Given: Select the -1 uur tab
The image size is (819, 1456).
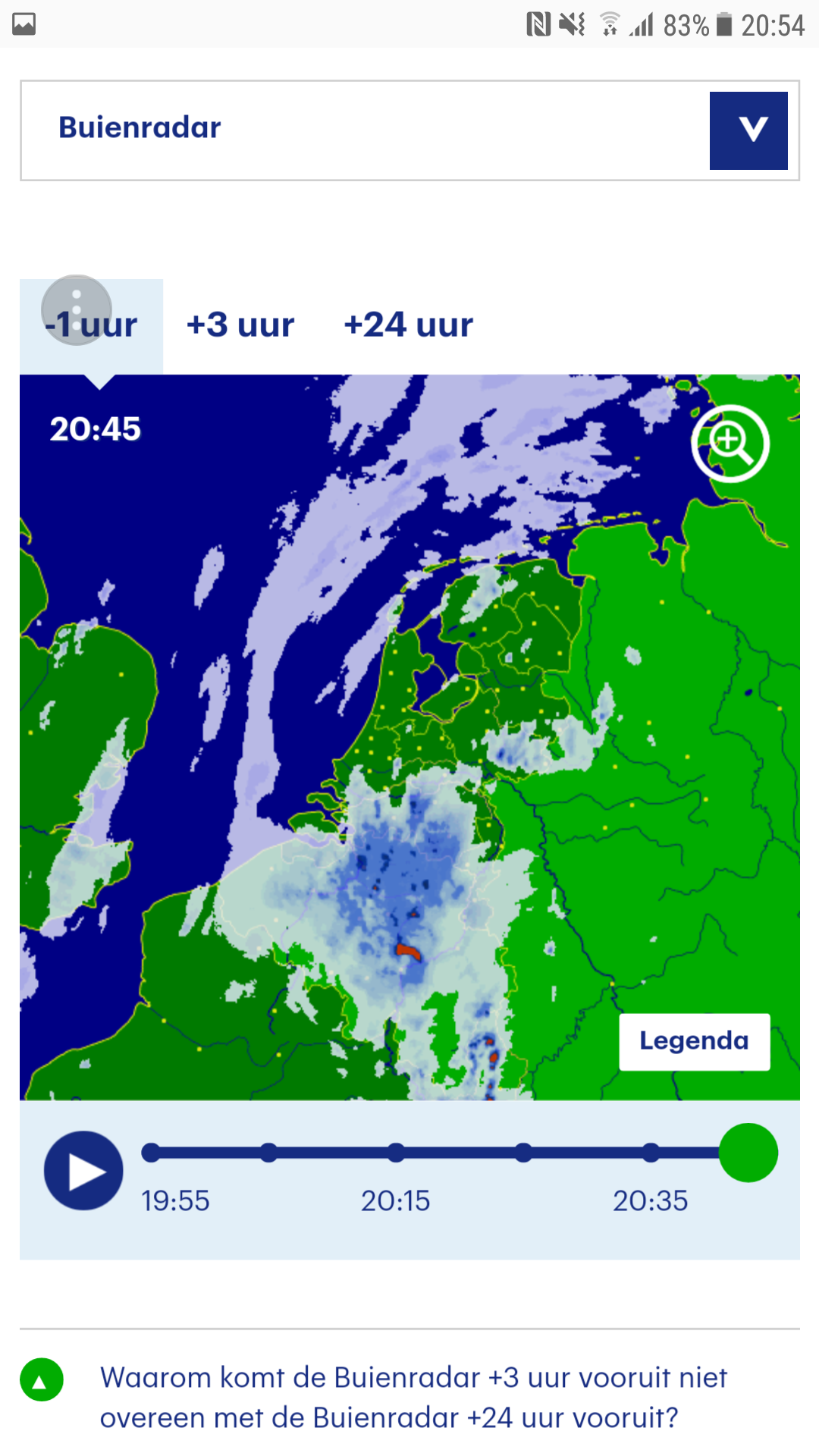Looking at the screenshot, I should (92, 325).
